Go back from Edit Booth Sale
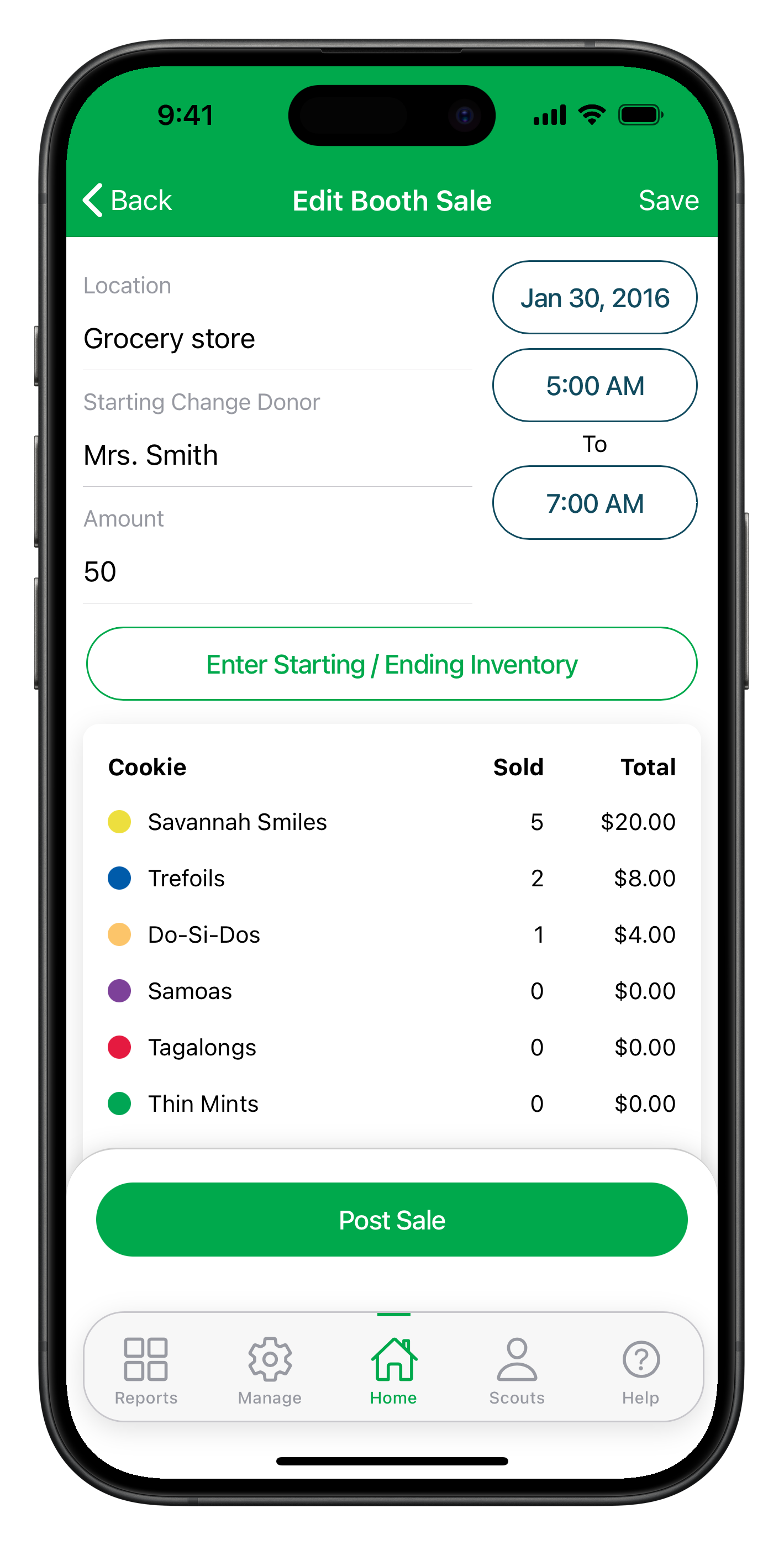The height and width of the screenshot is (1545, 784). pos(127,201)
